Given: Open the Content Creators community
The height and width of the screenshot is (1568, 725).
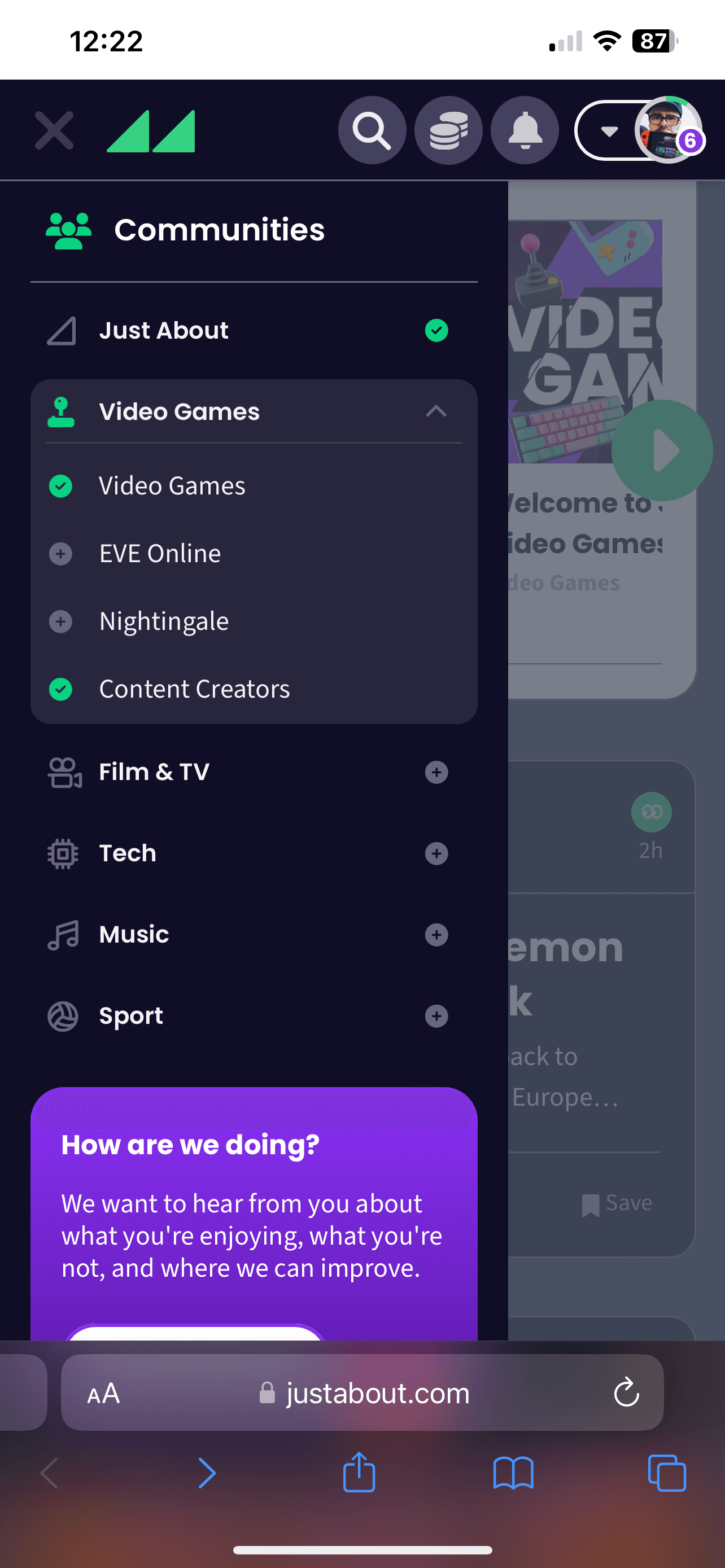Looking at the screenshot, I should click(194, 689).
